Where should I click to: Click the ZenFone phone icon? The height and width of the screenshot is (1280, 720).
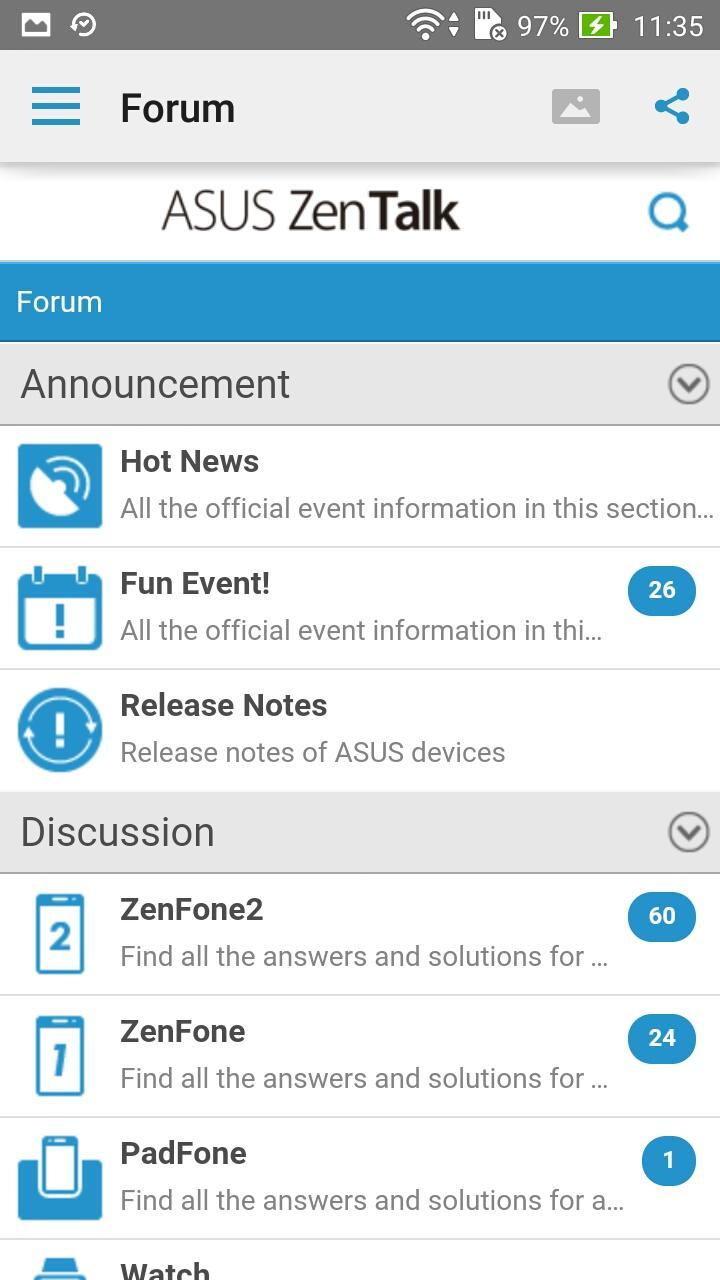(x=60, y=1055)
